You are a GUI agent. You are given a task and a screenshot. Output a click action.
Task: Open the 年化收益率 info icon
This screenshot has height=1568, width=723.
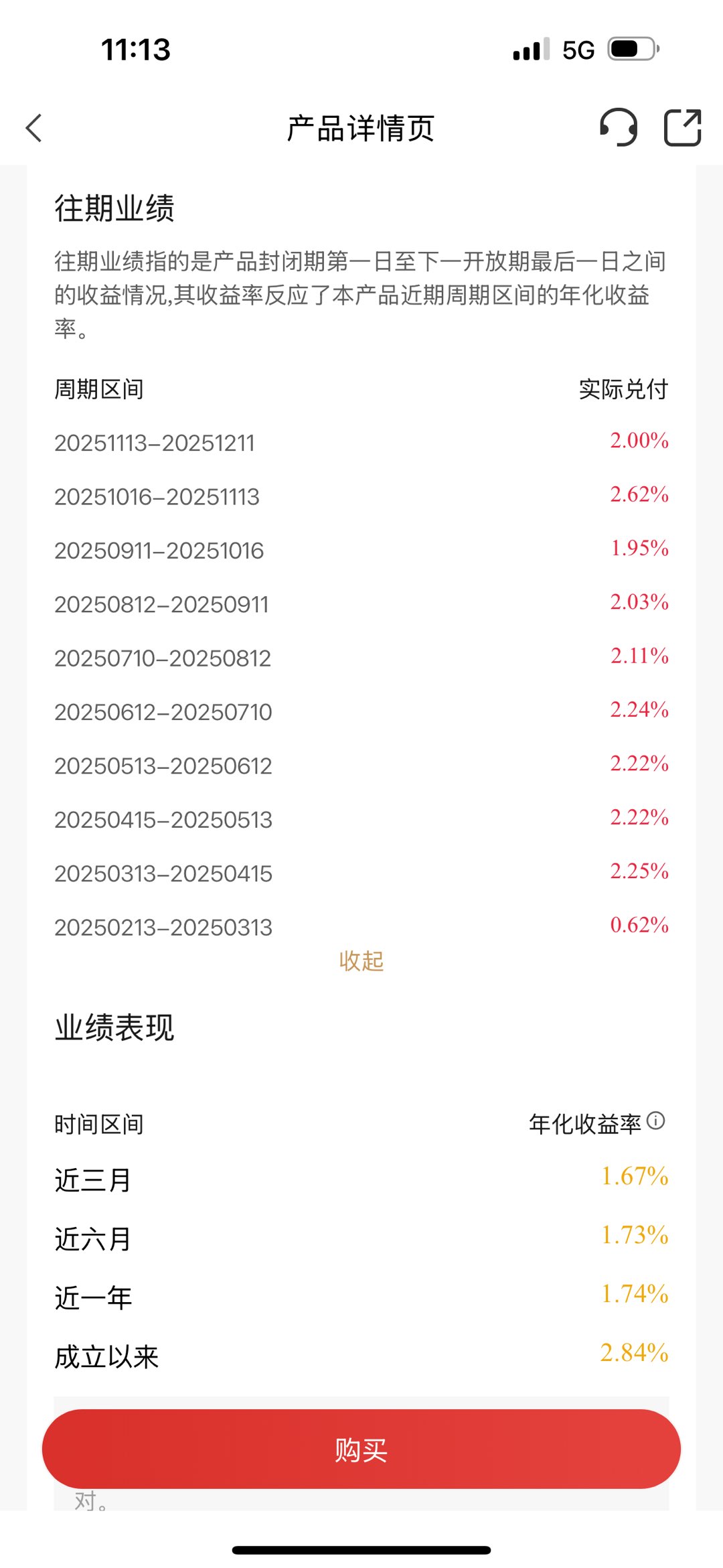[656, 1121]
